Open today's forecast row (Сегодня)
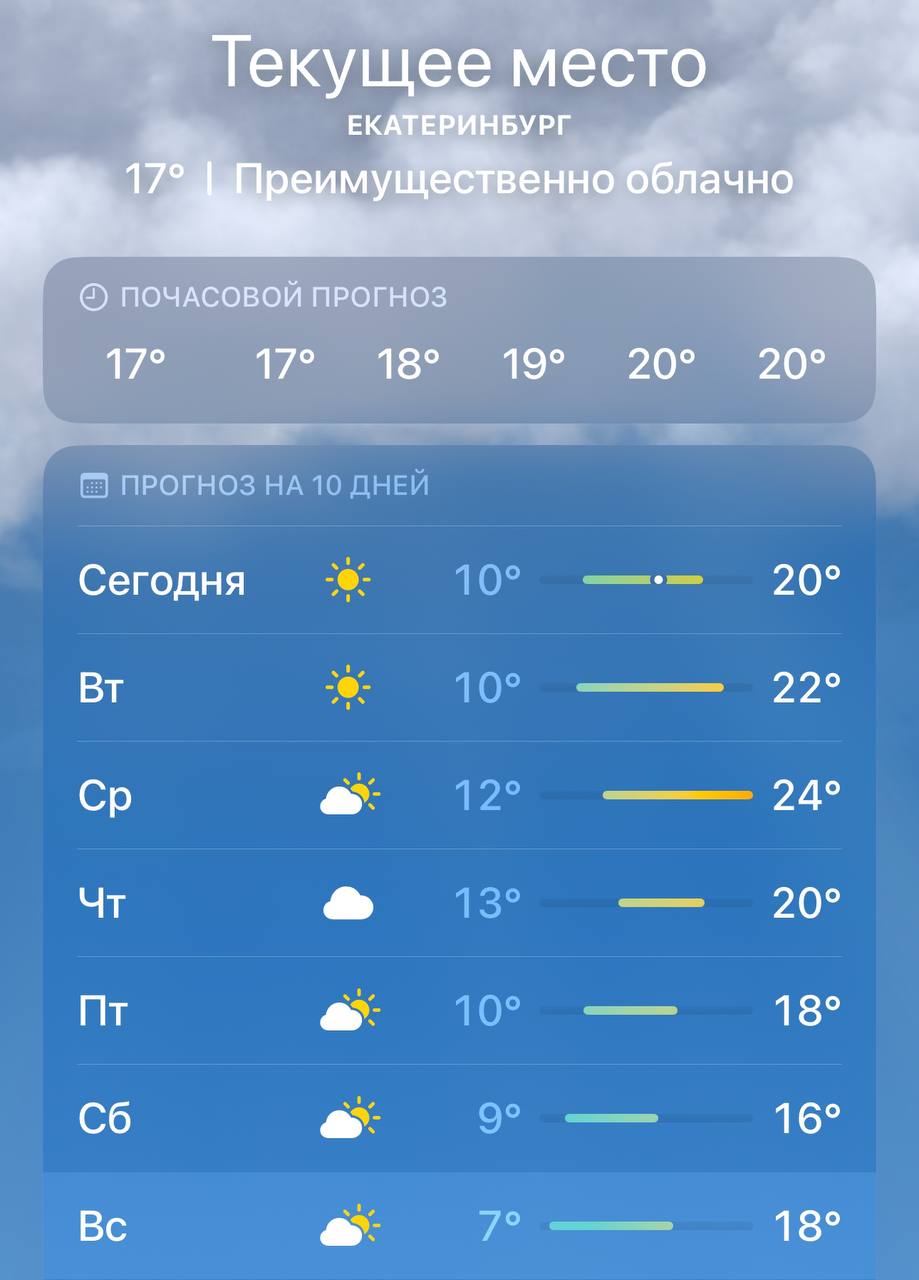919x1280 pixels. point(459,580)
